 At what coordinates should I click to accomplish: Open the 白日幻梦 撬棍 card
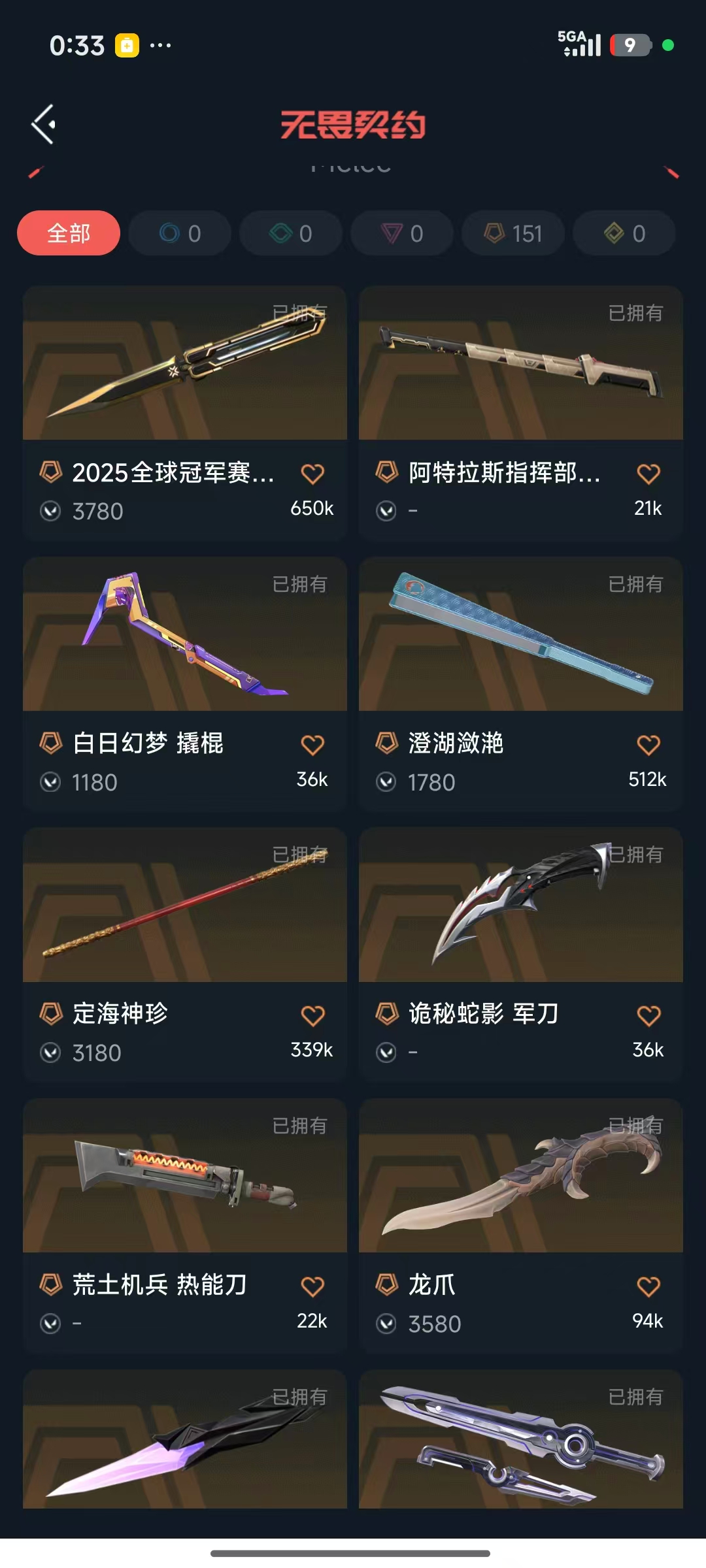(x=185, y=684)
